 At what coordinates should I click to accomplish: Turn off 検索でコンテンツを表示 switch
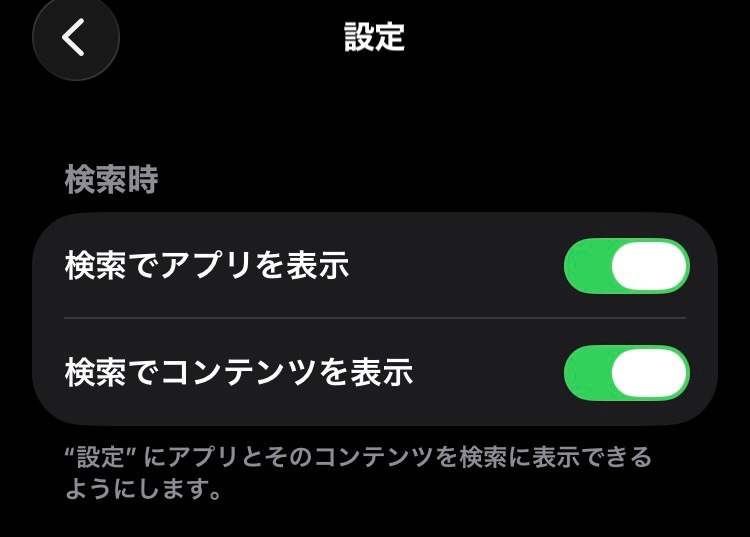(x=626, y=373)
